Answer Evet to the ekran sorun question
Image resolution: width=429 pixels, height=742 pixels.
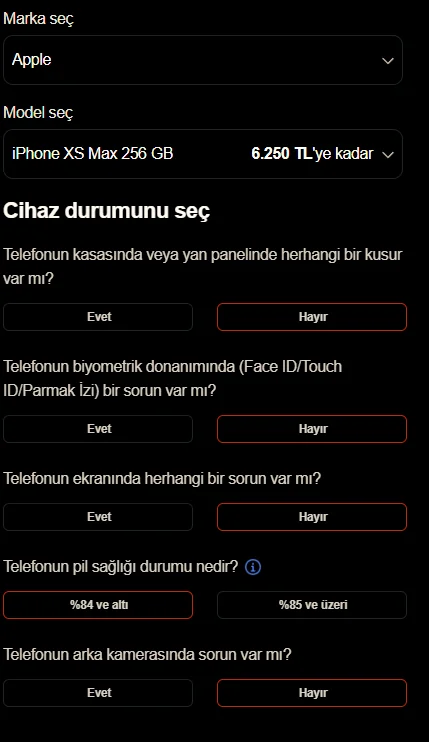(98, 517)
